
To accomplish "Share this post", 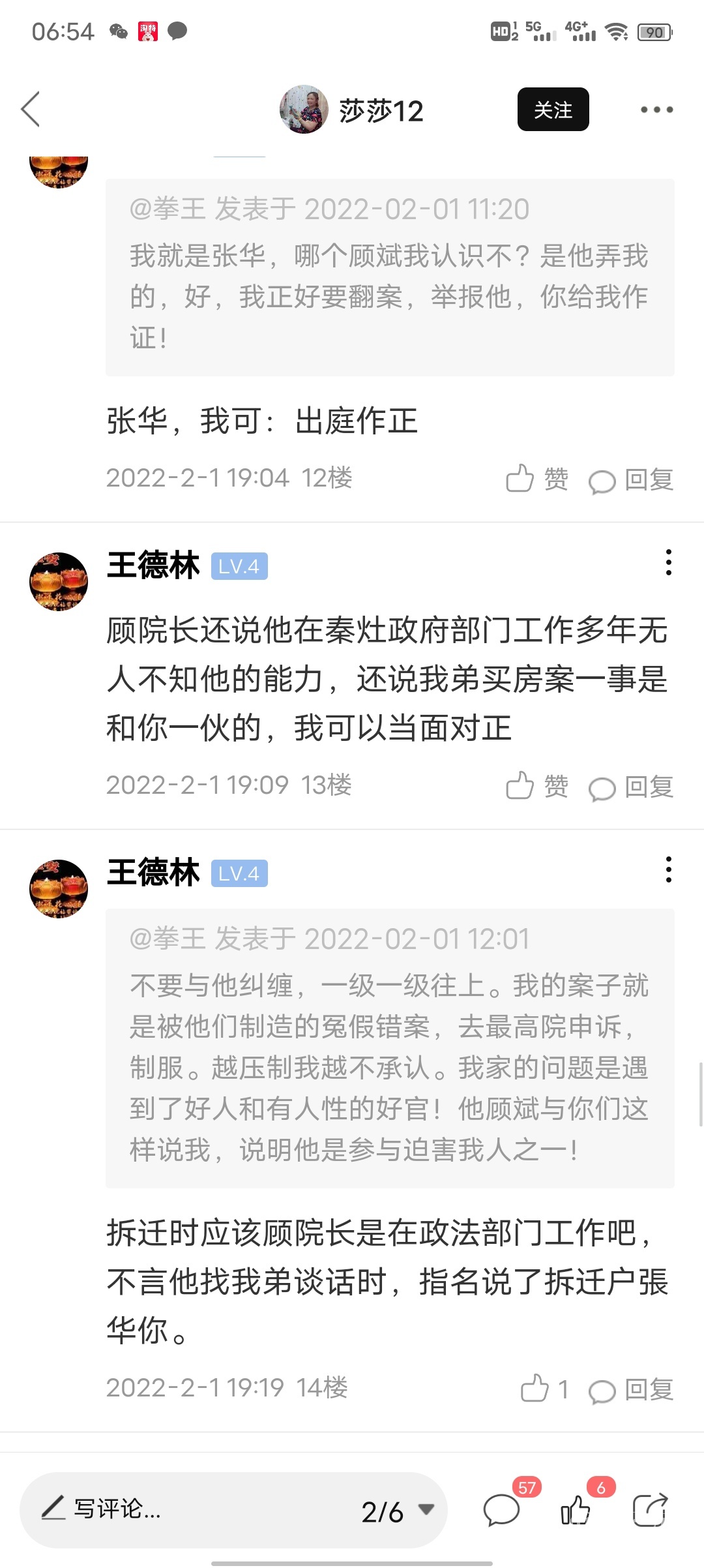I will (650, 1510).
